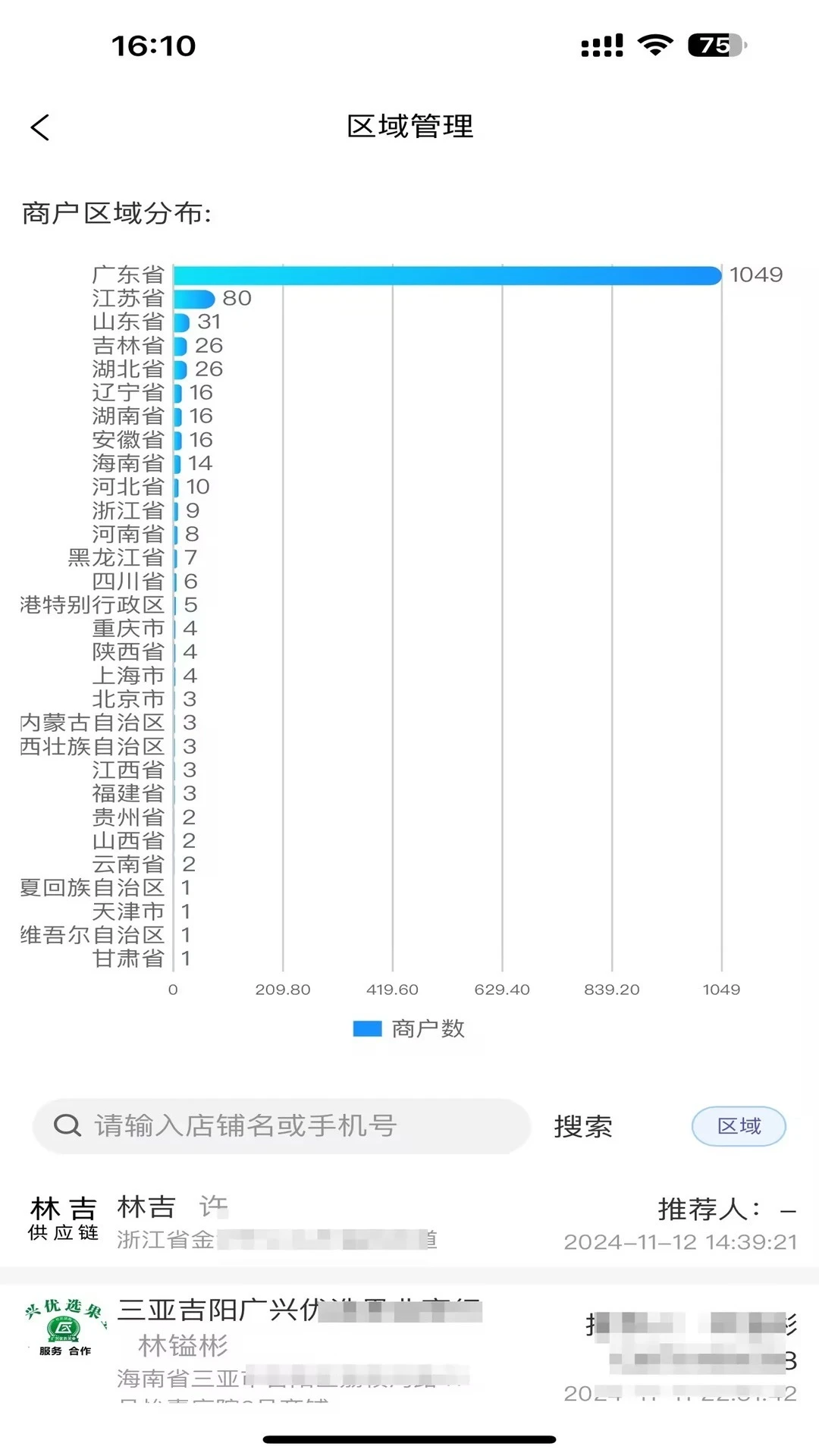Tap the 商户区域分布 section heading
Viewport: 819px width, 1456px height.
tap(118, 213)
